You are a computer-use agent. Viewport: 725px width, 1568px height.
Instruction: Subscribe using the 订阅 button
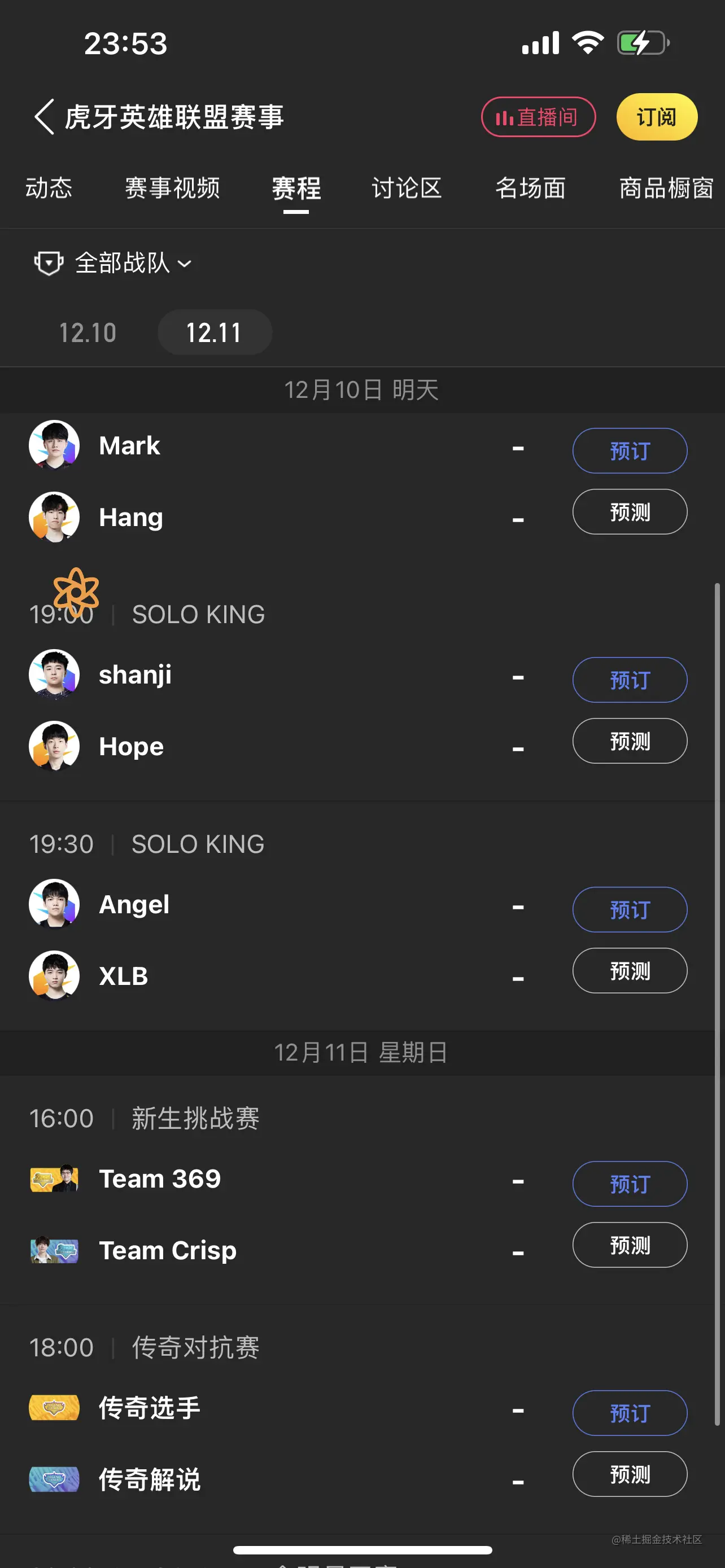pyautogui.click(x=656, y=117)
